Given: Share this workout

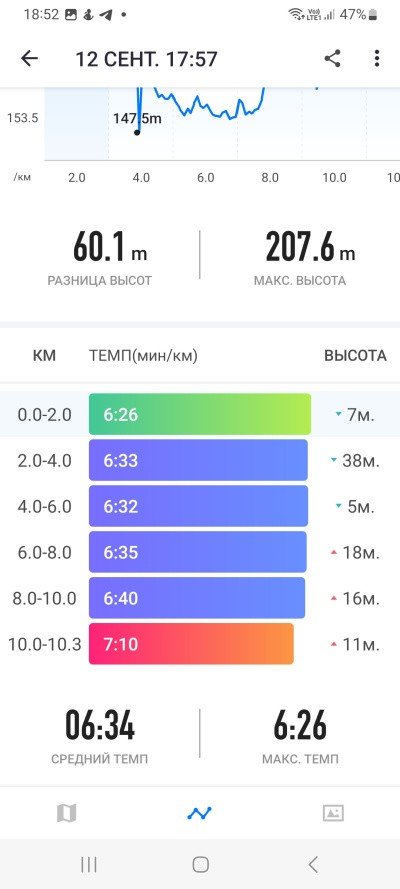Looking at the screenshot, I should pyautogui.click(x=333, y=58).
